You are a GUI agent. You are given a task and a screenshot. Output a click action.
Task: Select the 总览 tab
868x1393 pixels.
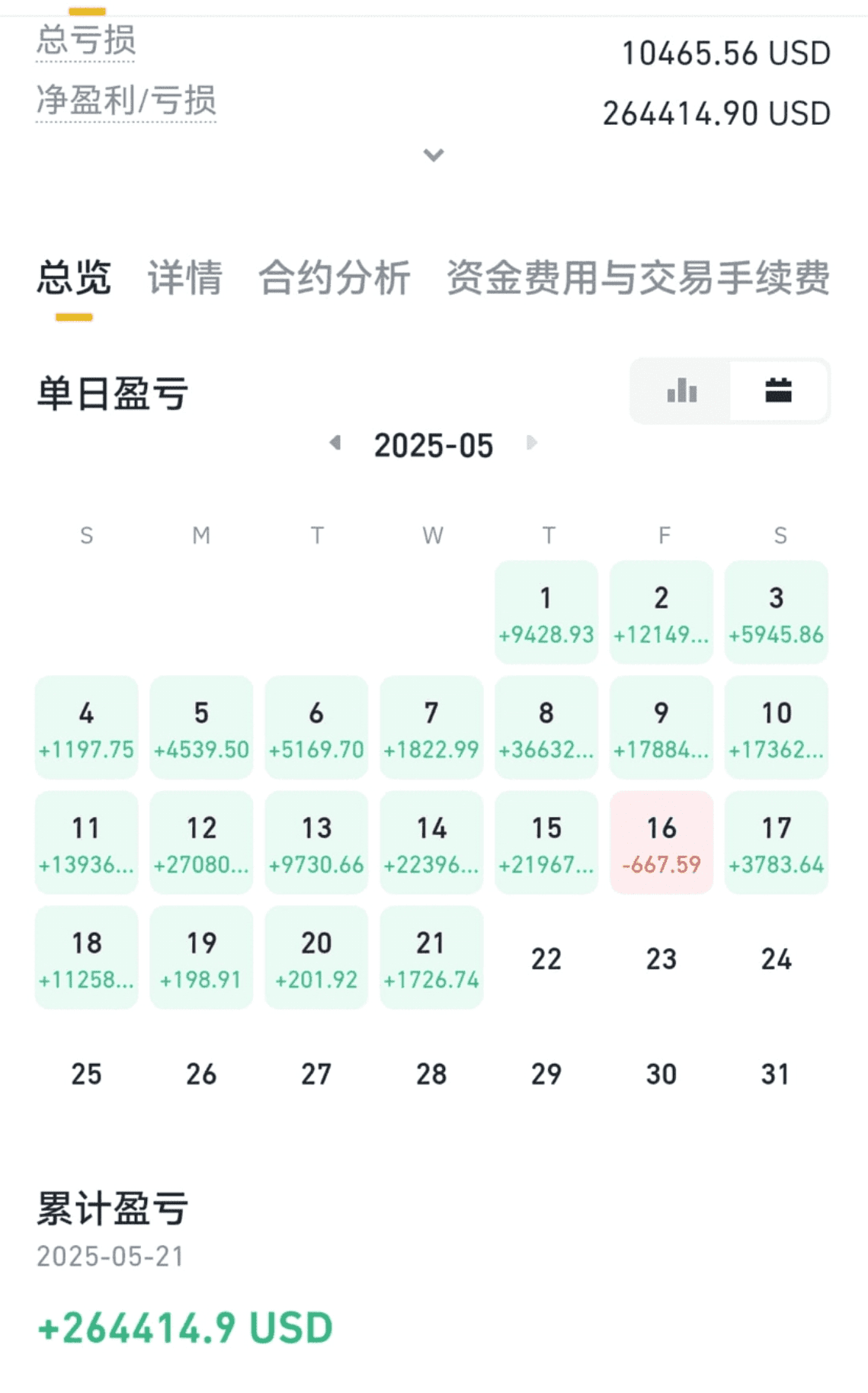(74, 277)
